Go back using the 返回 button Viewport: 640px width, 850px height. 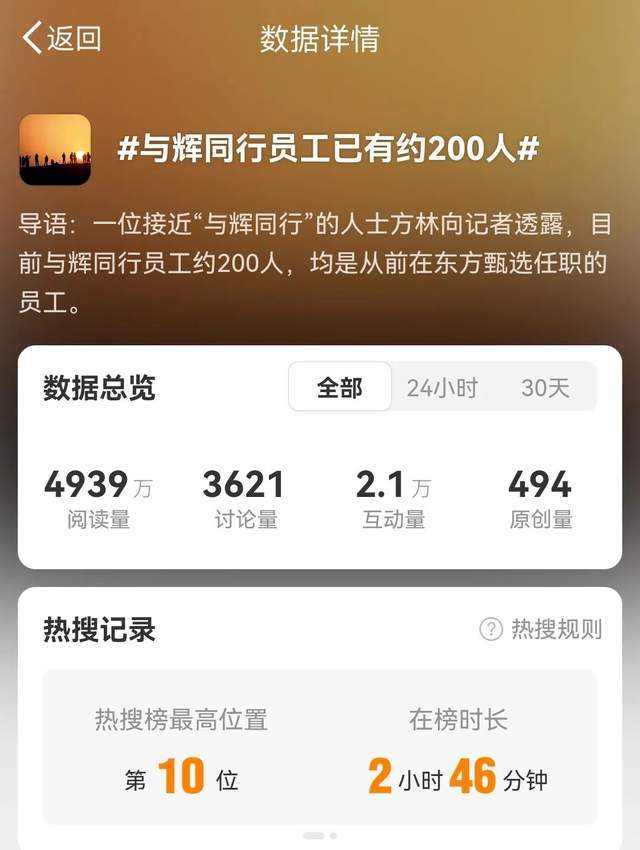click(x=62, y=39)
